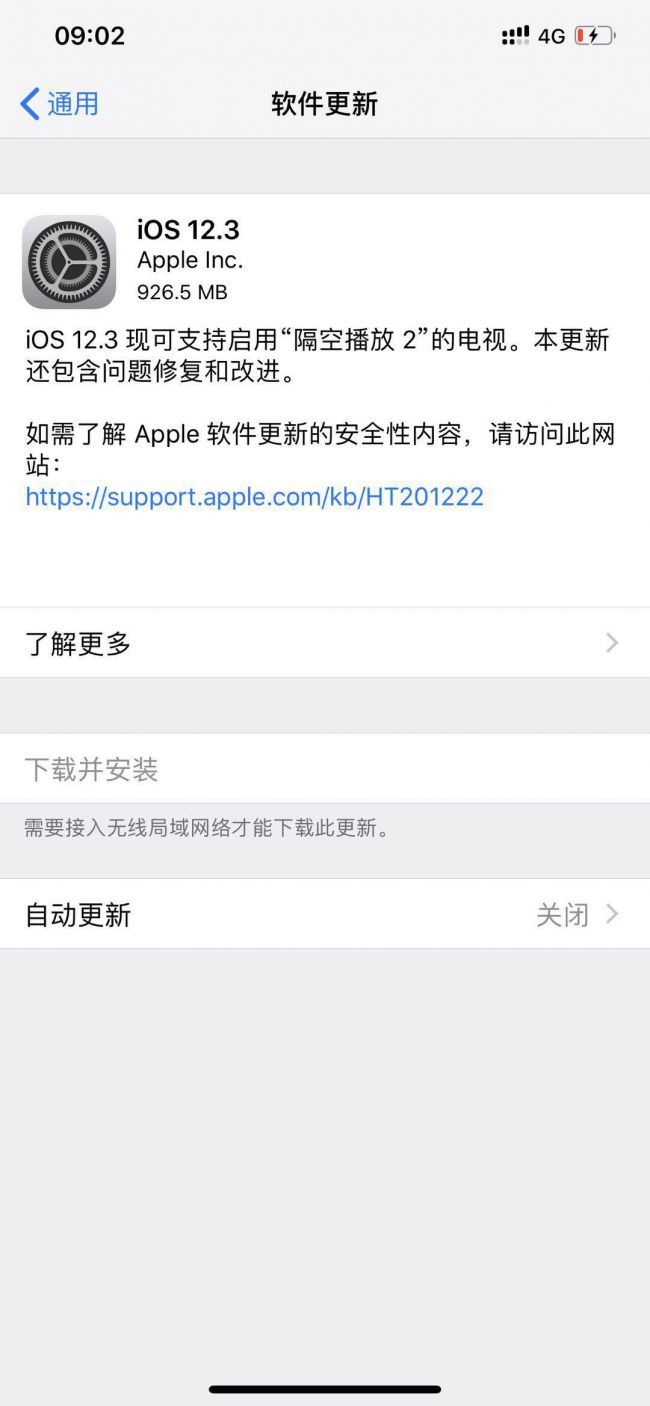The height and width of the screenshot is (1406, 650).
Task: Open the support.apple.com HT201222 link
Action: 254,496
